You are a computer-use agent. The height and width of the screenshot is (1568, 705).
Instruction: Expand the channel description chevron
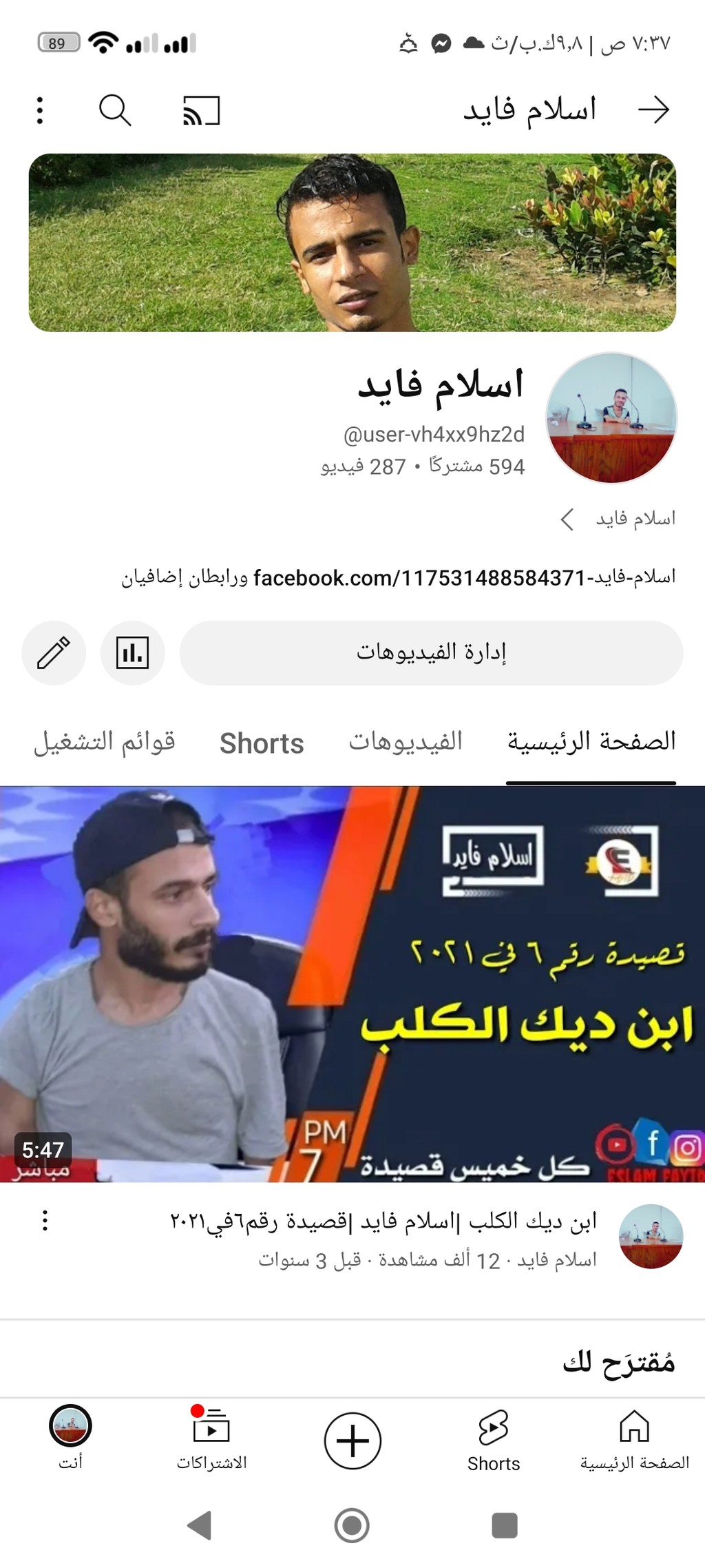[567, 519]
